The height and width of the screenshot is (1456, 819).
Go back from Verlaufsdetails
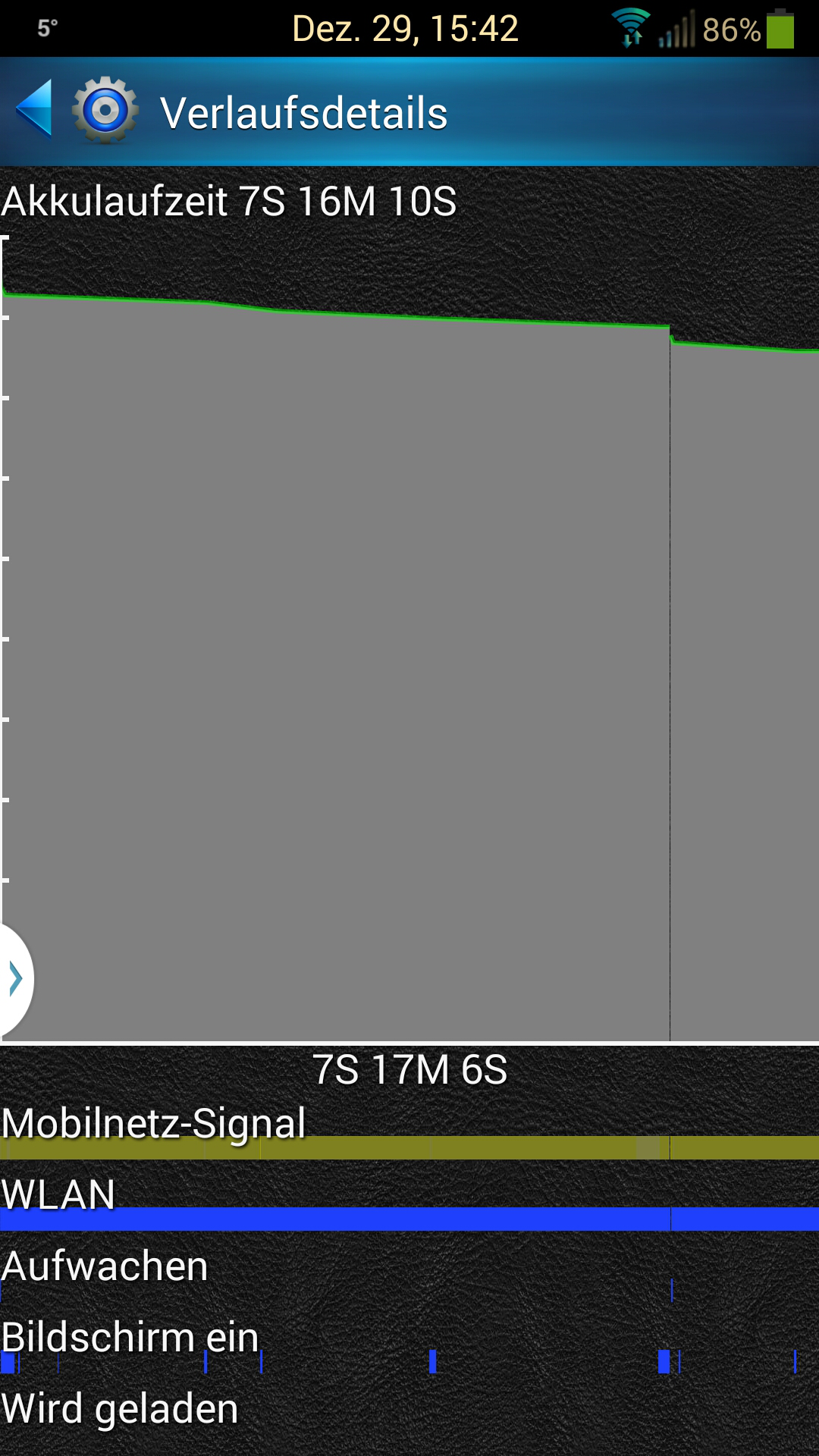click(x=34, y=108)
